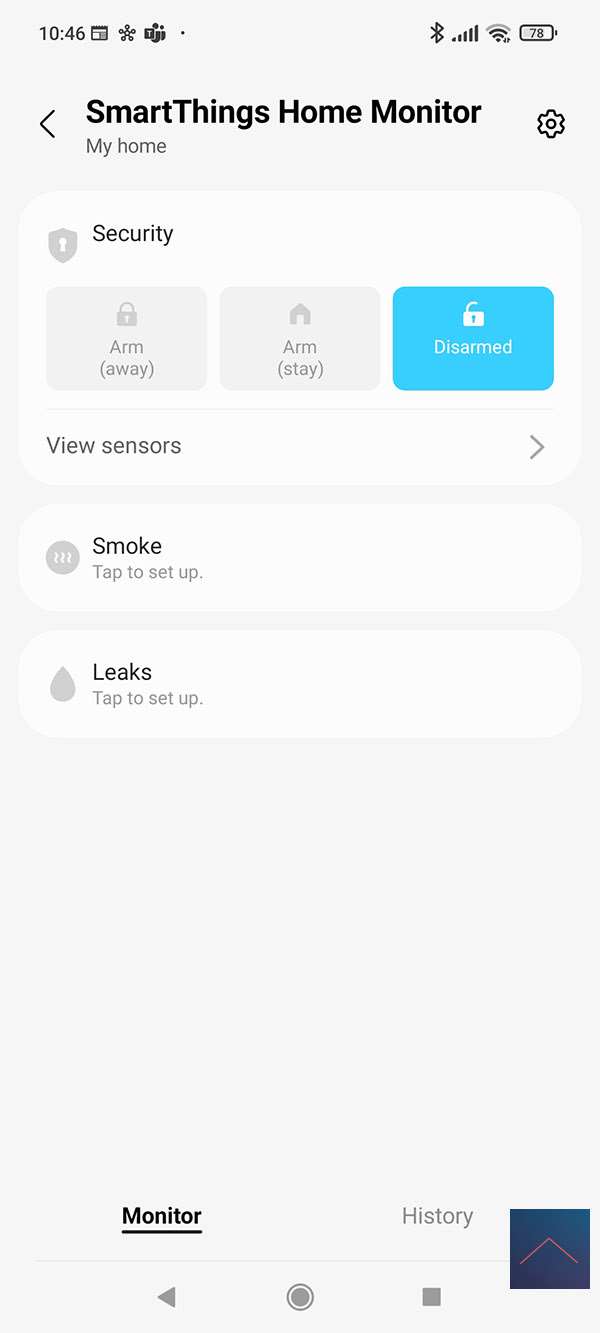Choose the Disarmed security mode
The width and height of the screenshot is (600, 1333).
click(x=473, y=339)
